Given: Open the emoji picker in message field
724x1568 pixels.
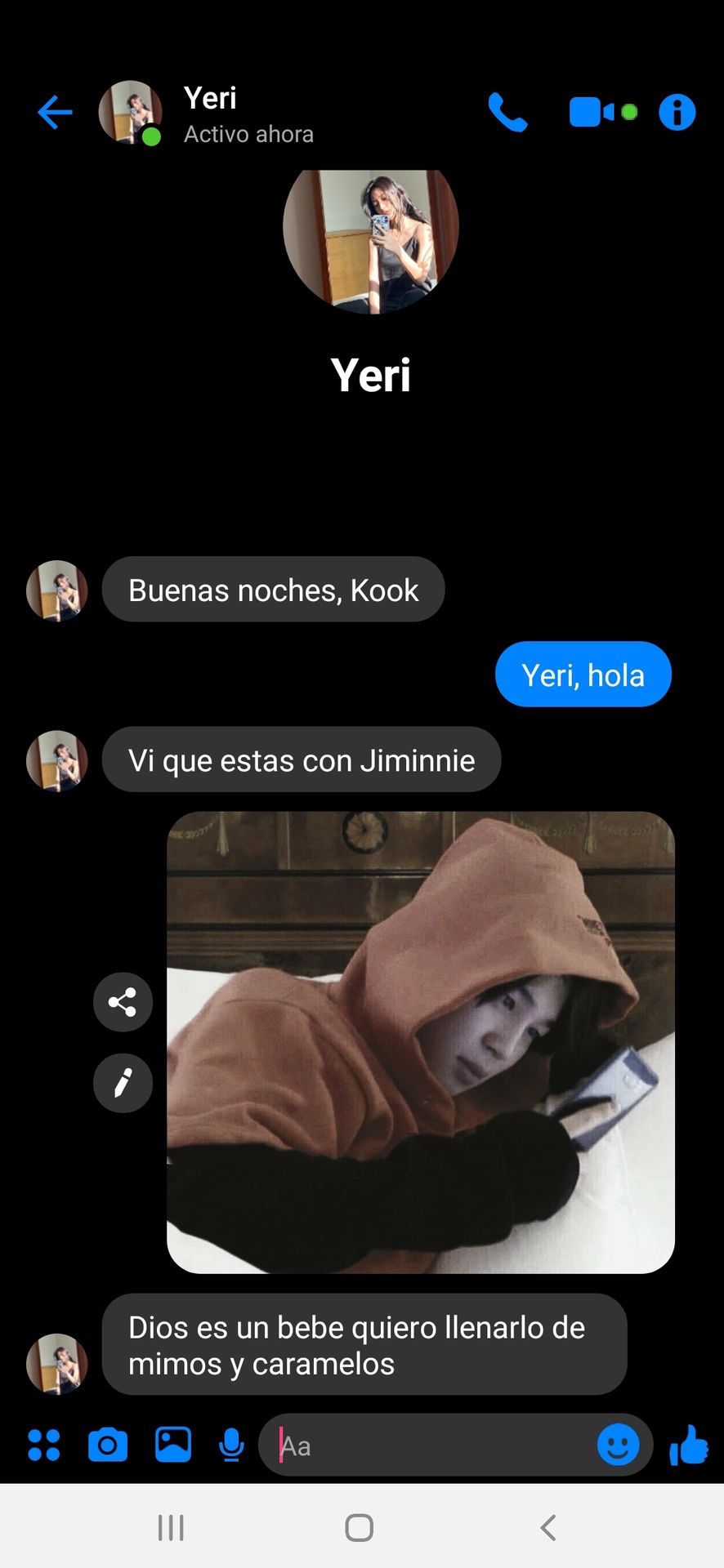Looking at the screenshot, I should 619,1445.
